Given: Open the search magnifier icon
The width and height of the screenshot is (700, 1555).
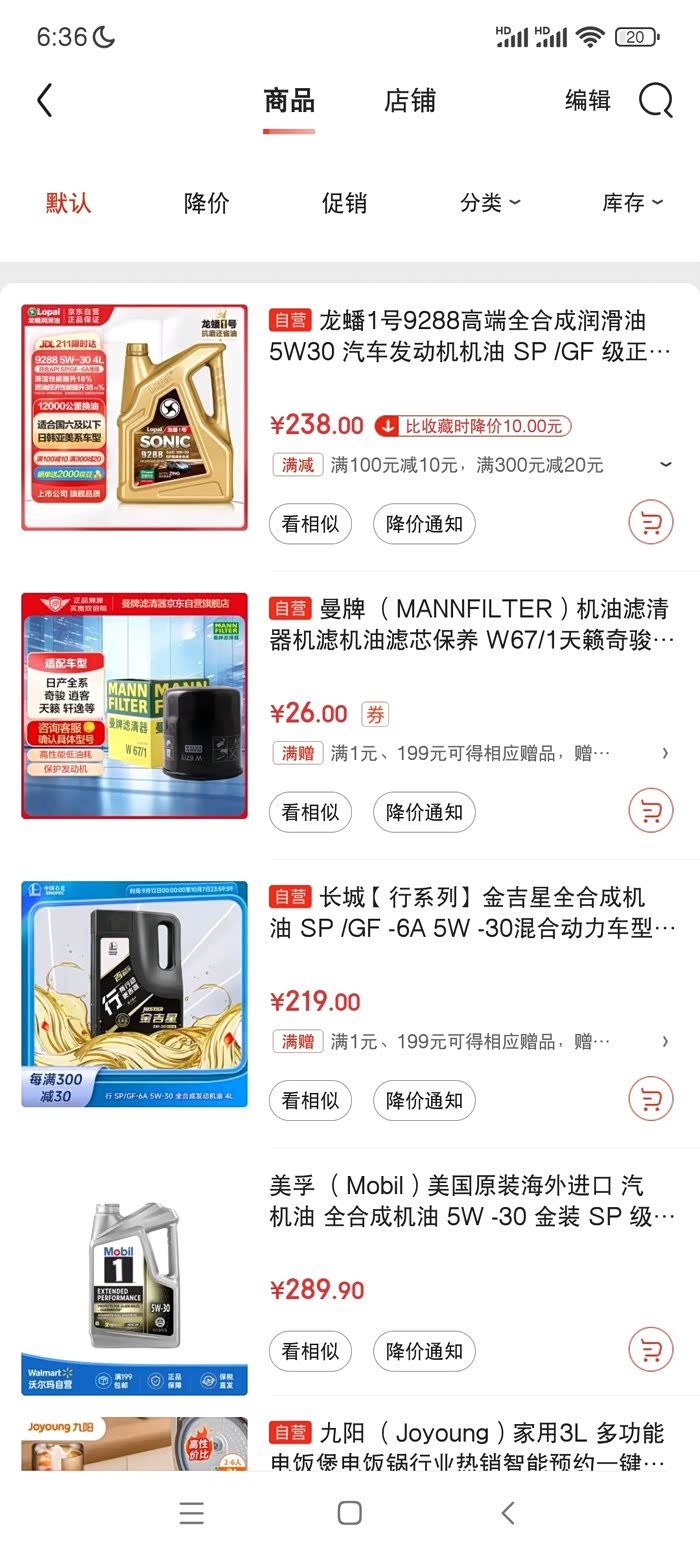Looking at the screenshot, I should (x=656, y=100).
